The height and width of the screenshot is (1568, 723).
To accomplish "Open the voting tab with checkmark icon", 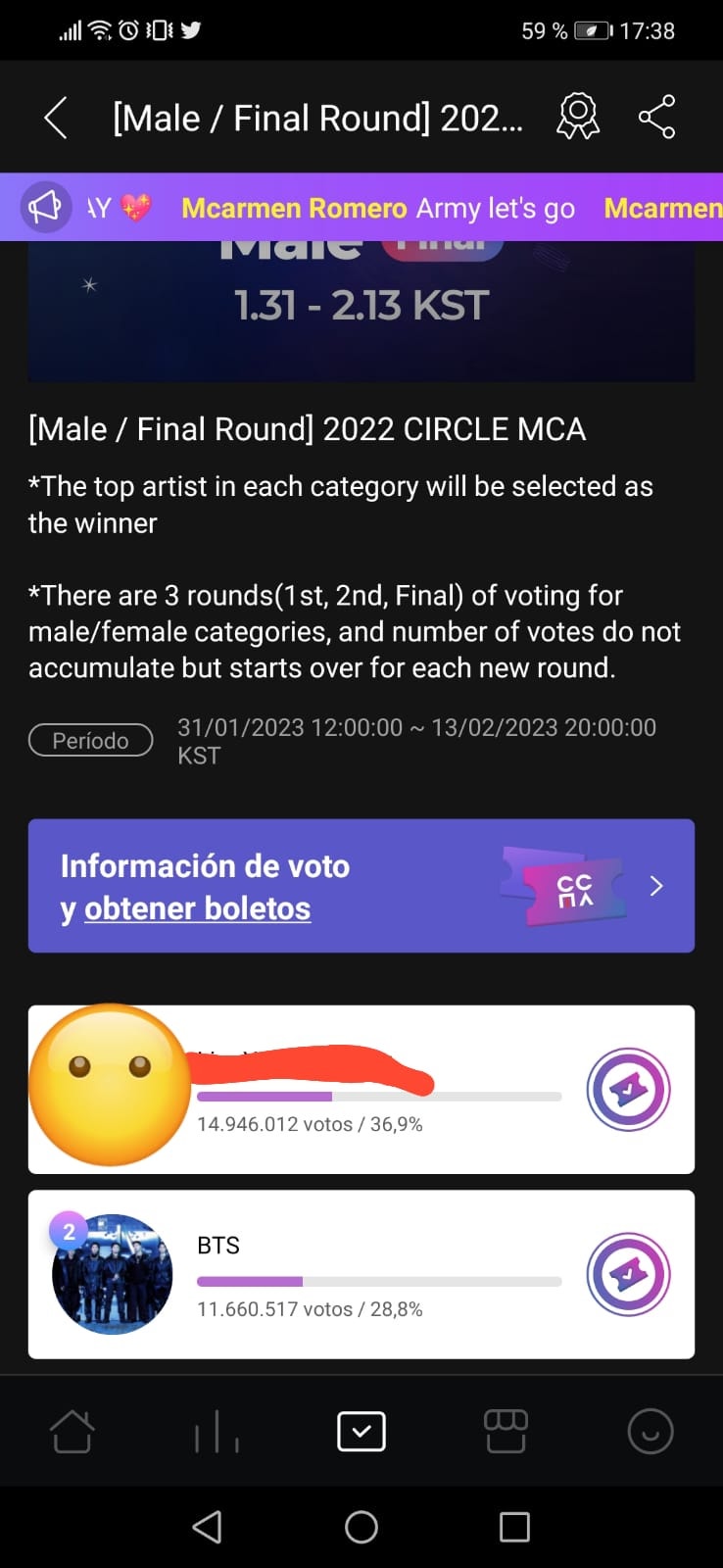I will (x=361, y=1431).
